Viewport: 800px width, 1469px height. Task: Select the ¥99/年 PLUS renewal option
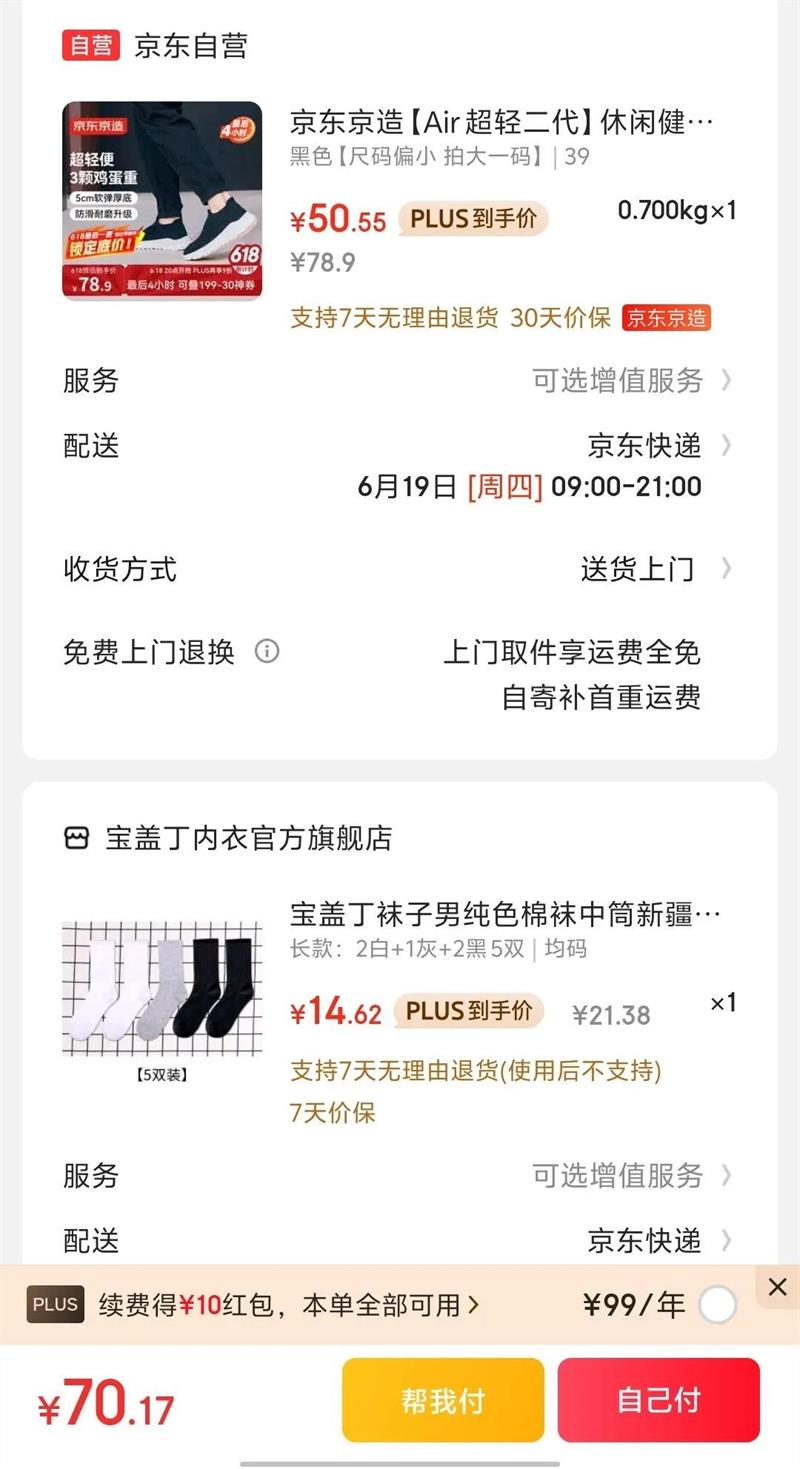[717, 1305]
